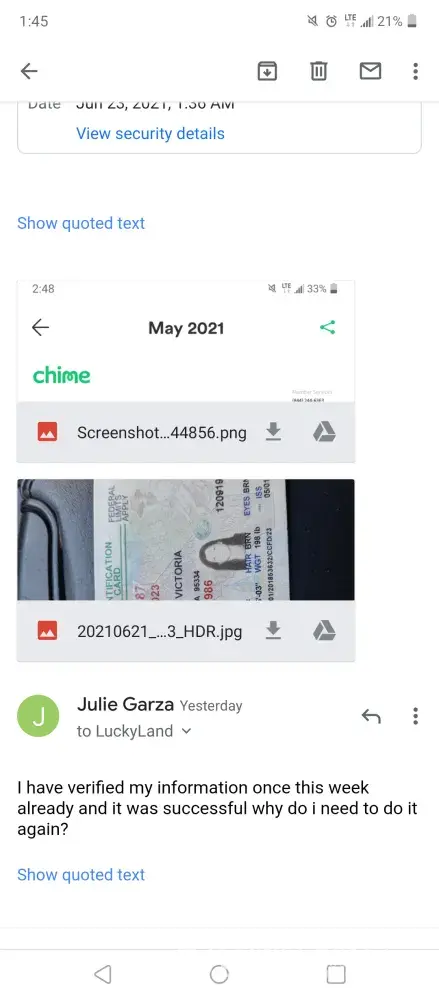439x1000 pixels.
Task: Go back to the inbox
Action: 29,71
